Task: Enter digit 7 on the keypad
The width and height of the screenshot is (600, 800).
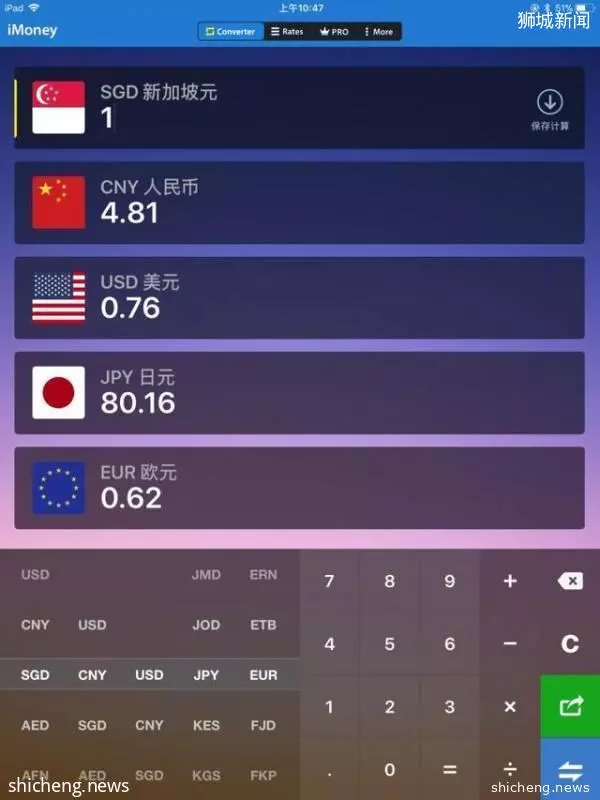Action: coord(329,581)
